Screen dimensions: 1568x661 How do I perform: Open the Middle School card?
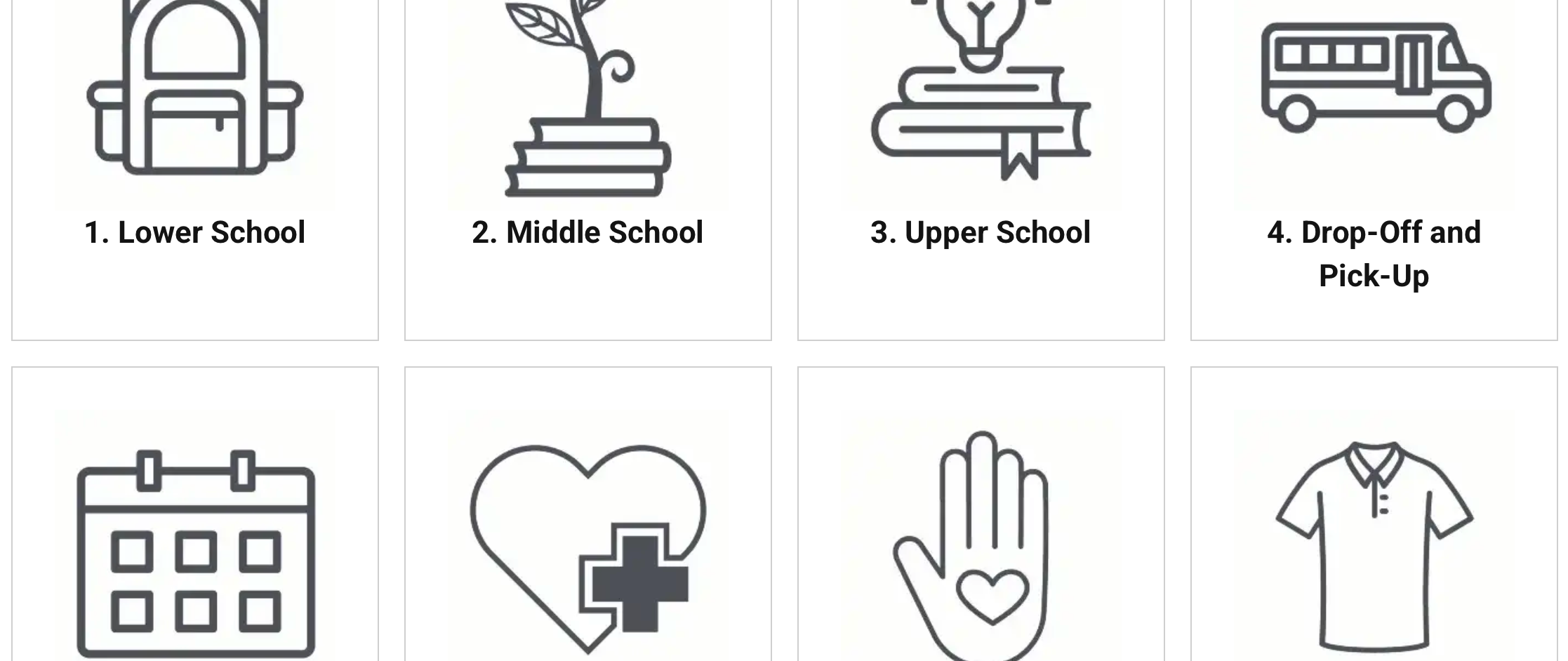(587, 232)
